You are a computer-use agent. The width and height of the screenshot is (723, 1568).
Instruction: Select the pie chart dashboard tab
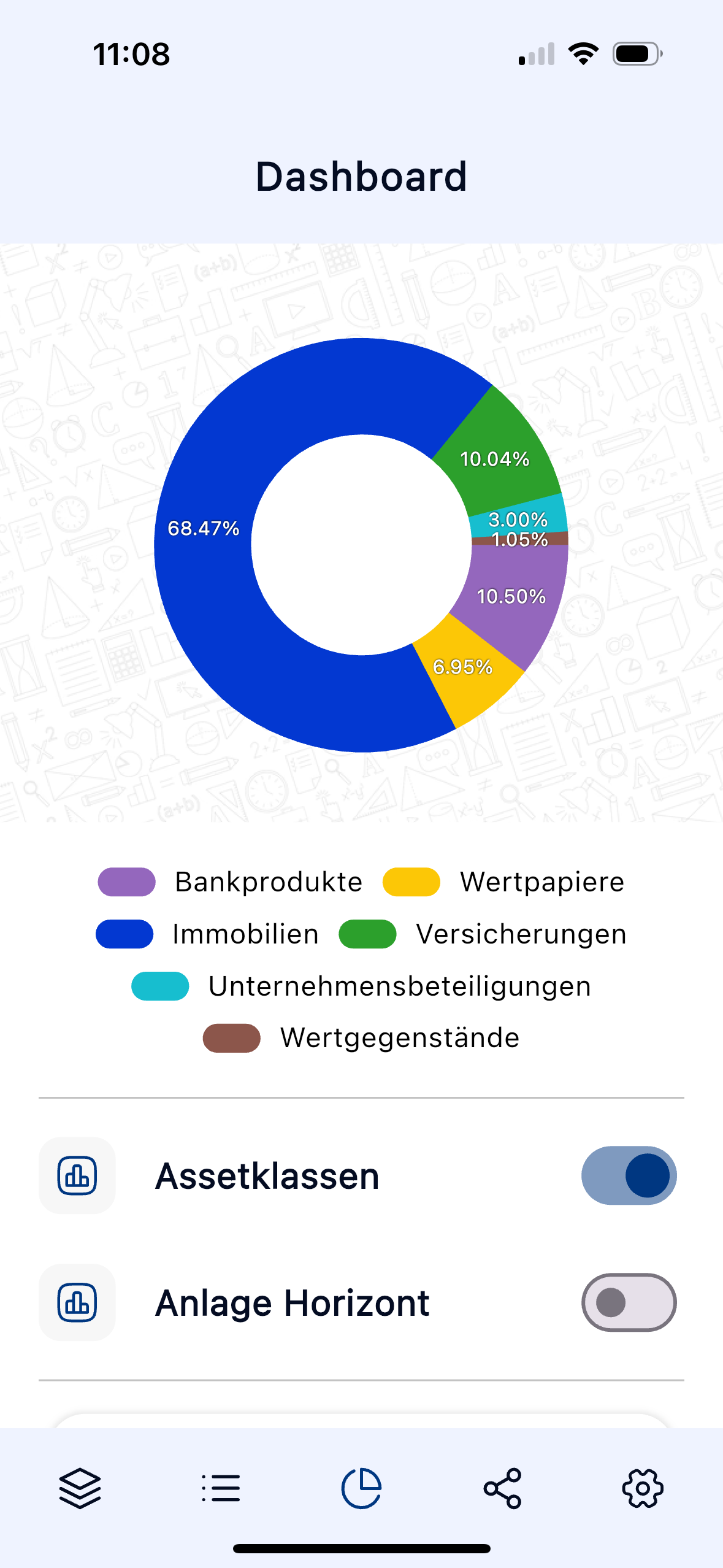coord(361,1488)
